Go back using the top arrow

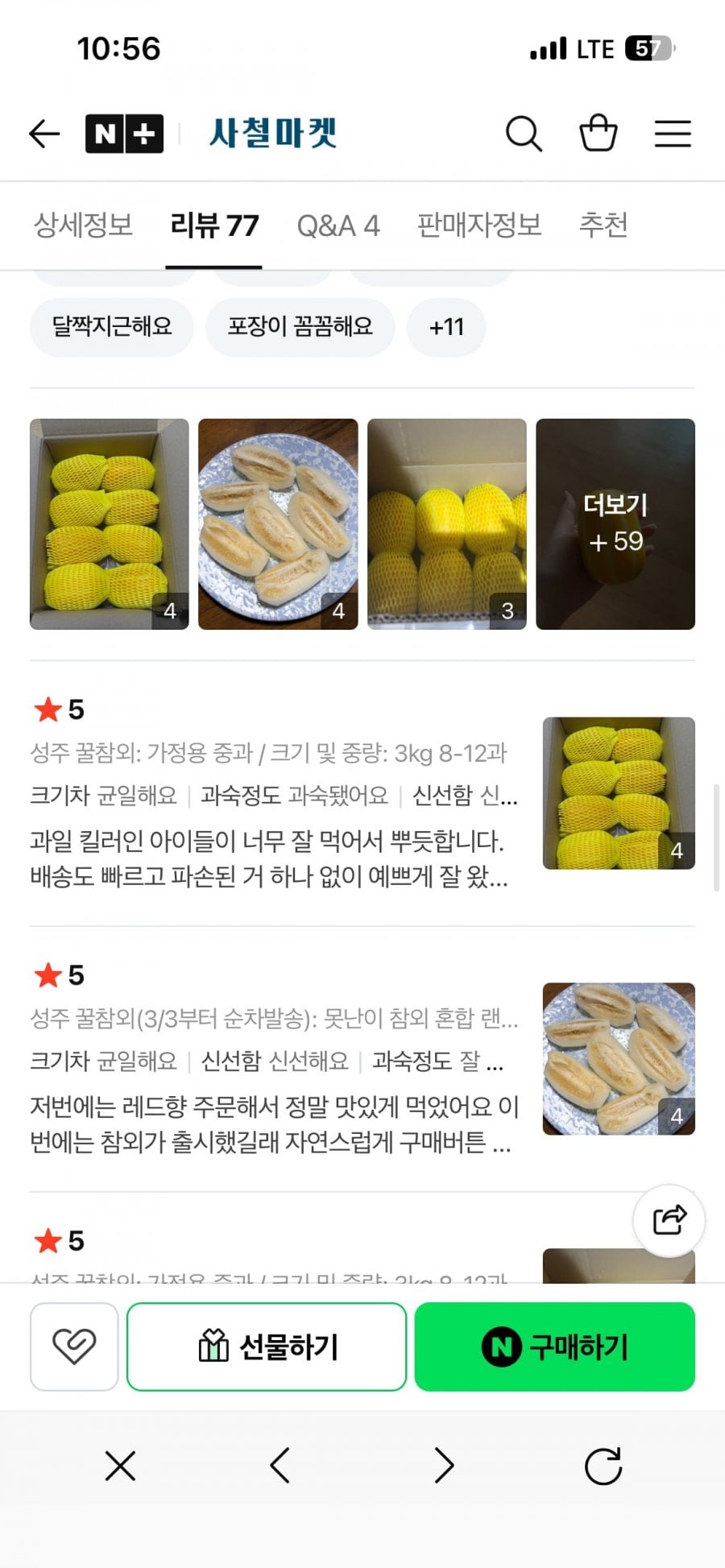coord(45,134)
